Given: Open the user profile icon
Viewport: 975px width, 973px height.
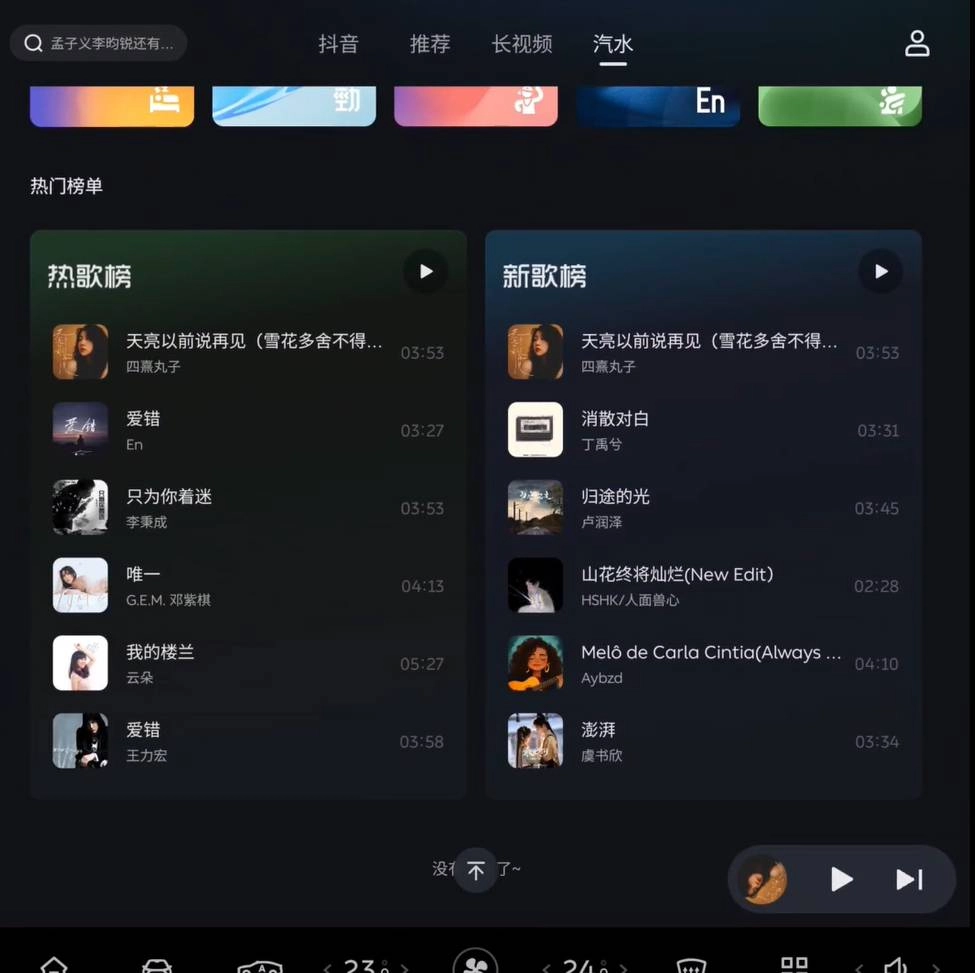Looking at the screenshot, I should (x=917, y=43).
